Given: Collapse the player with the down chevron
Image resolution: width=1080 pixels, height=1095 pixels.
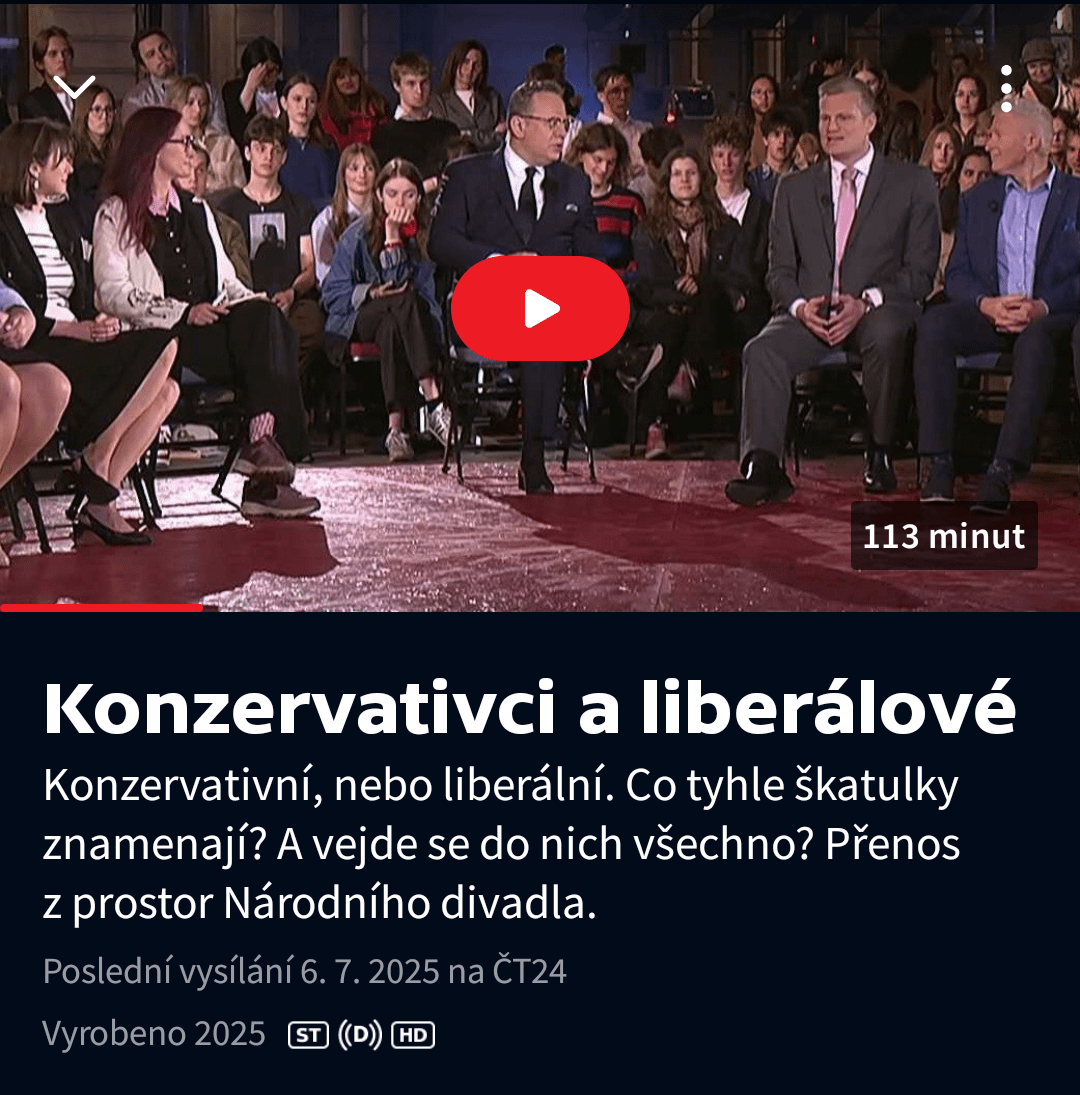Looking at the screenshot, I should 74,87.
